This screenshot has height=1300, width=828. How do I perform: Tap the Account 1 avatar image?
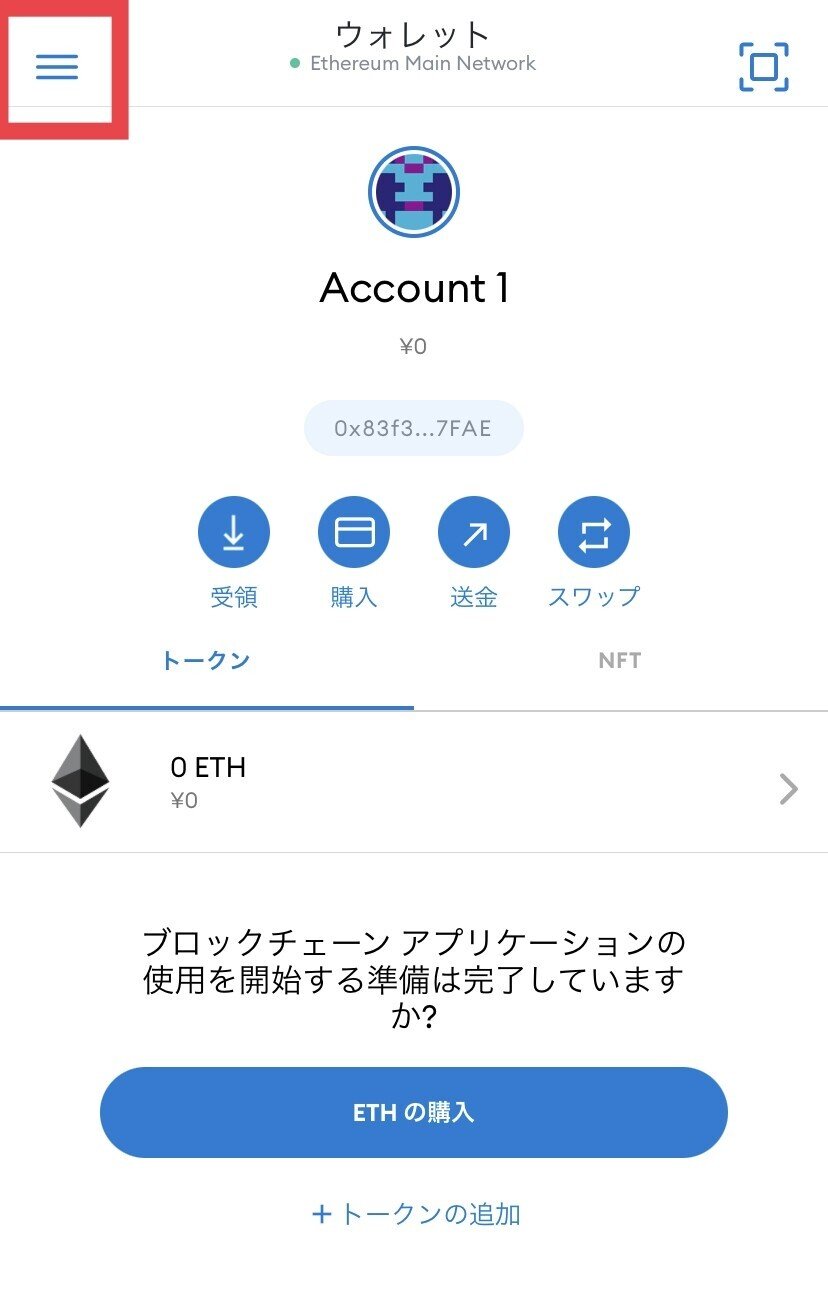414,191
